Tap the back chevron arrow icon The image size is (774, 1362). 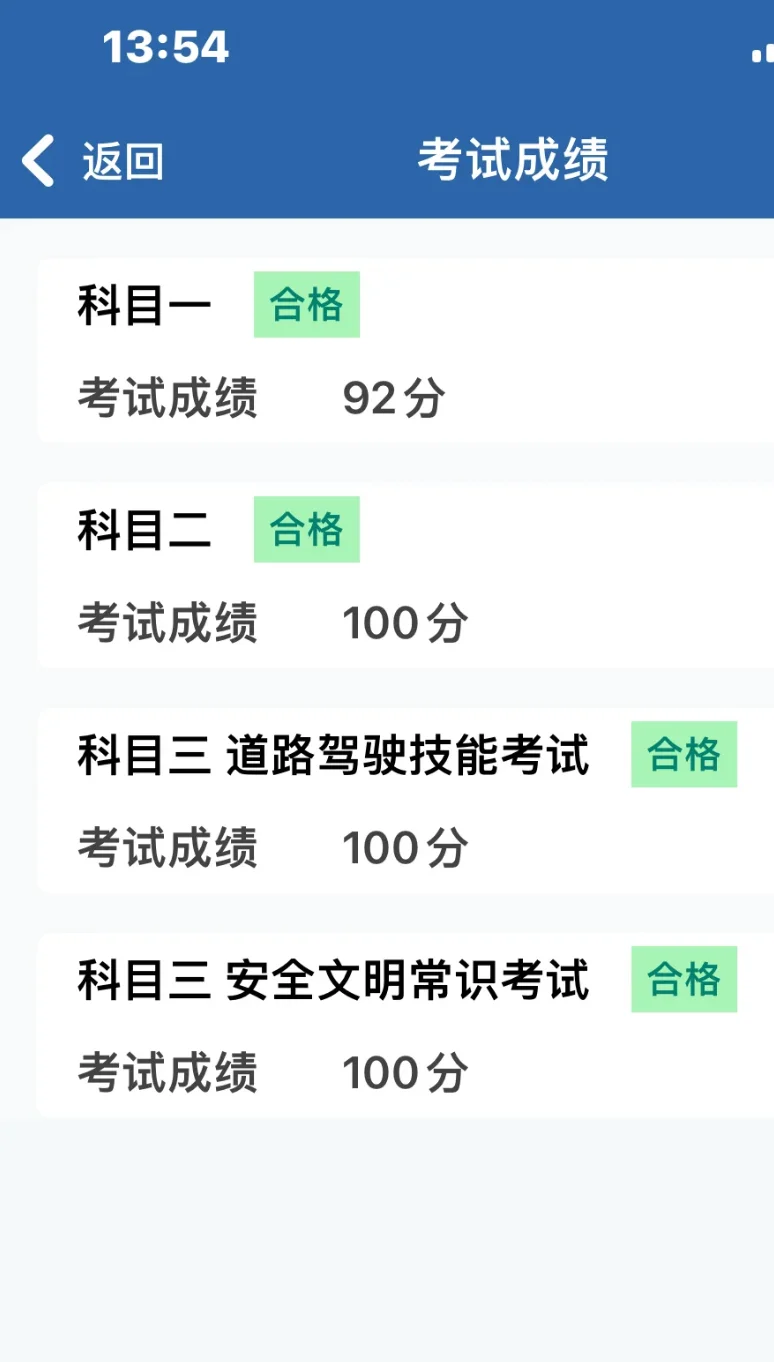37,160
